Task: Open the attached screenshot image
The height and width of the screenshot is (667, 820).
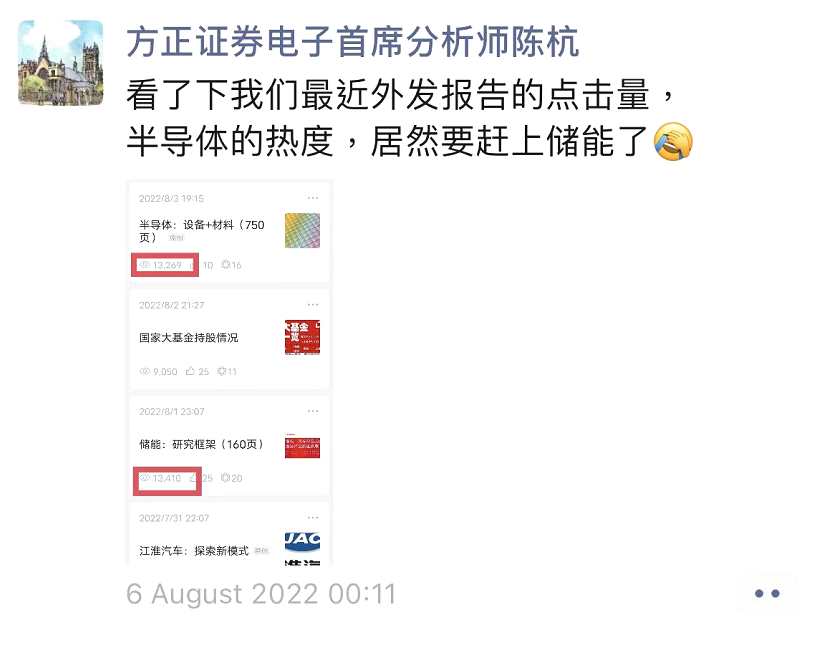Action: click(230, 372)
